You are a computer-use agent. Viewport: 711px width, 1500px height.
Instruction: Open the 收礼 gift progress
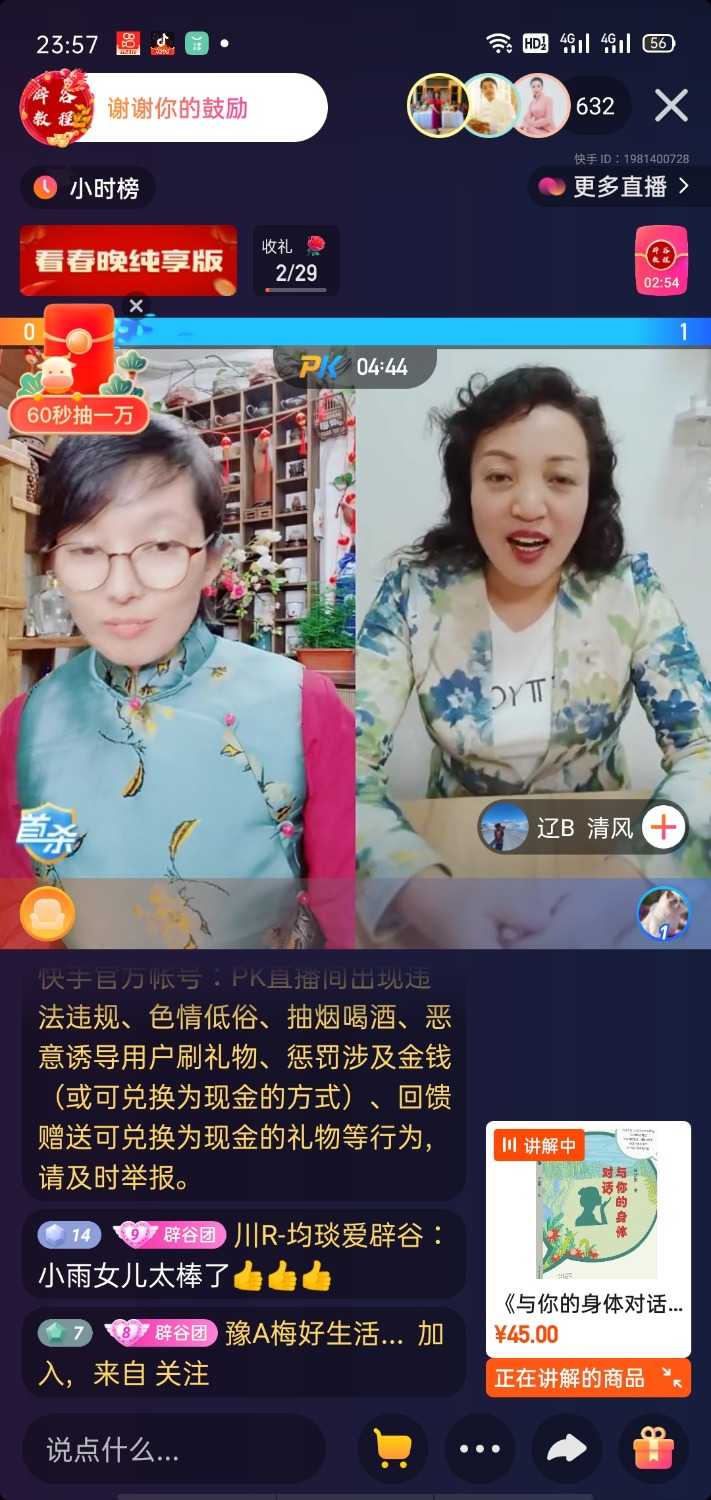[296, 260]
